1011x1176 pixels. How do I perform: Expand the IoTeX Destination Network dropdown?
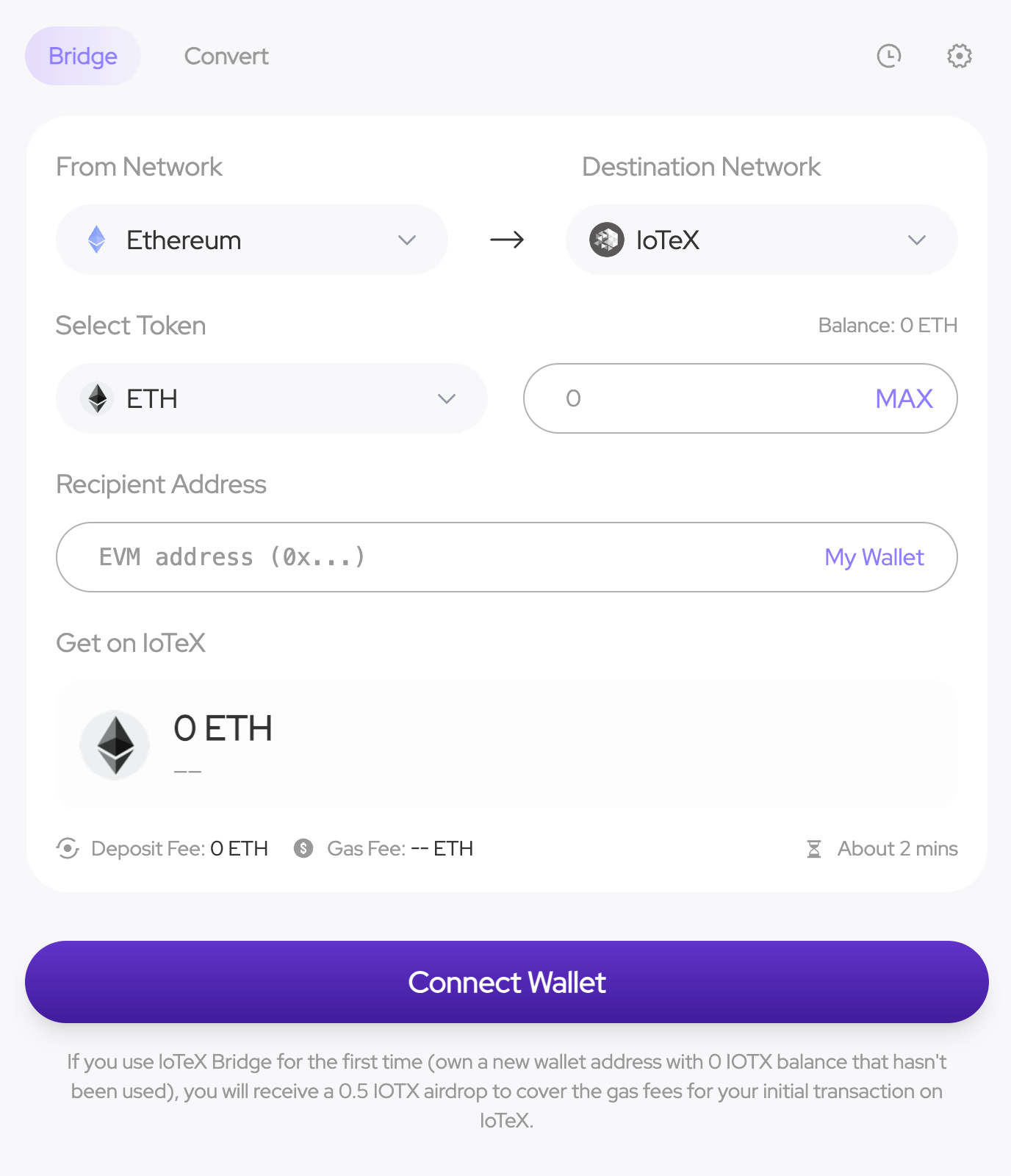click(x=761, y=240)
